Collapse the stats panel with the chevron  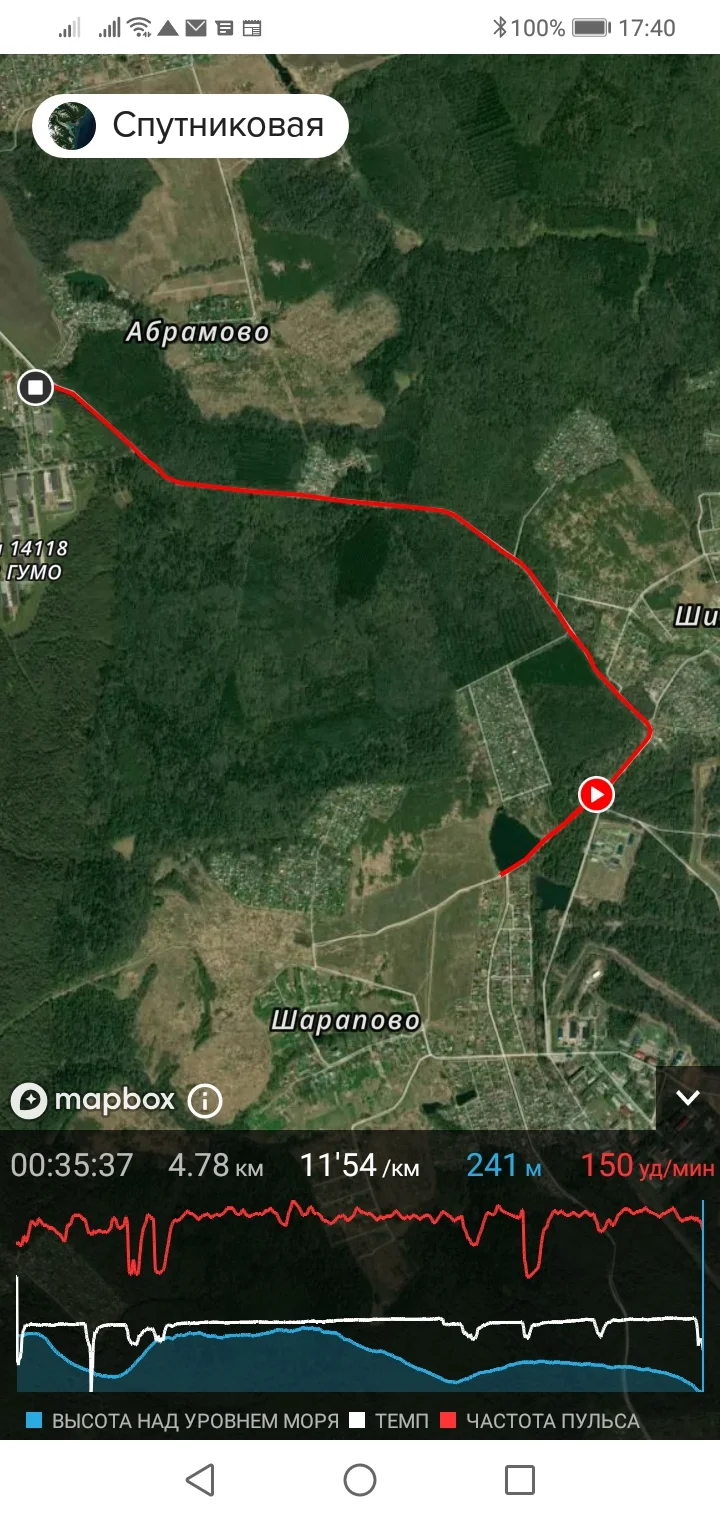[x=688, y=1097]
